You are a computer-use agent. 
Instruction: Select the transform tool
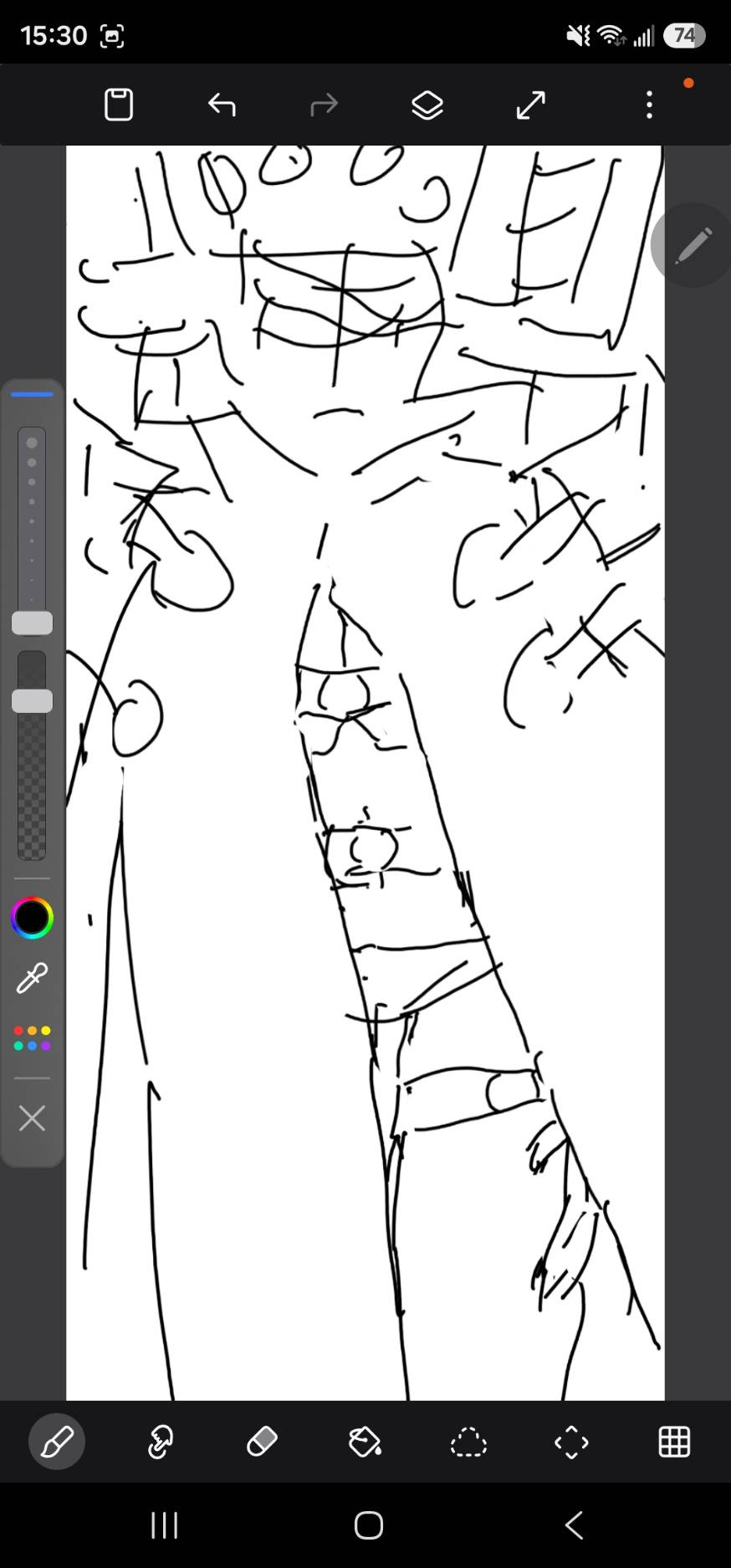point(571,1442)
